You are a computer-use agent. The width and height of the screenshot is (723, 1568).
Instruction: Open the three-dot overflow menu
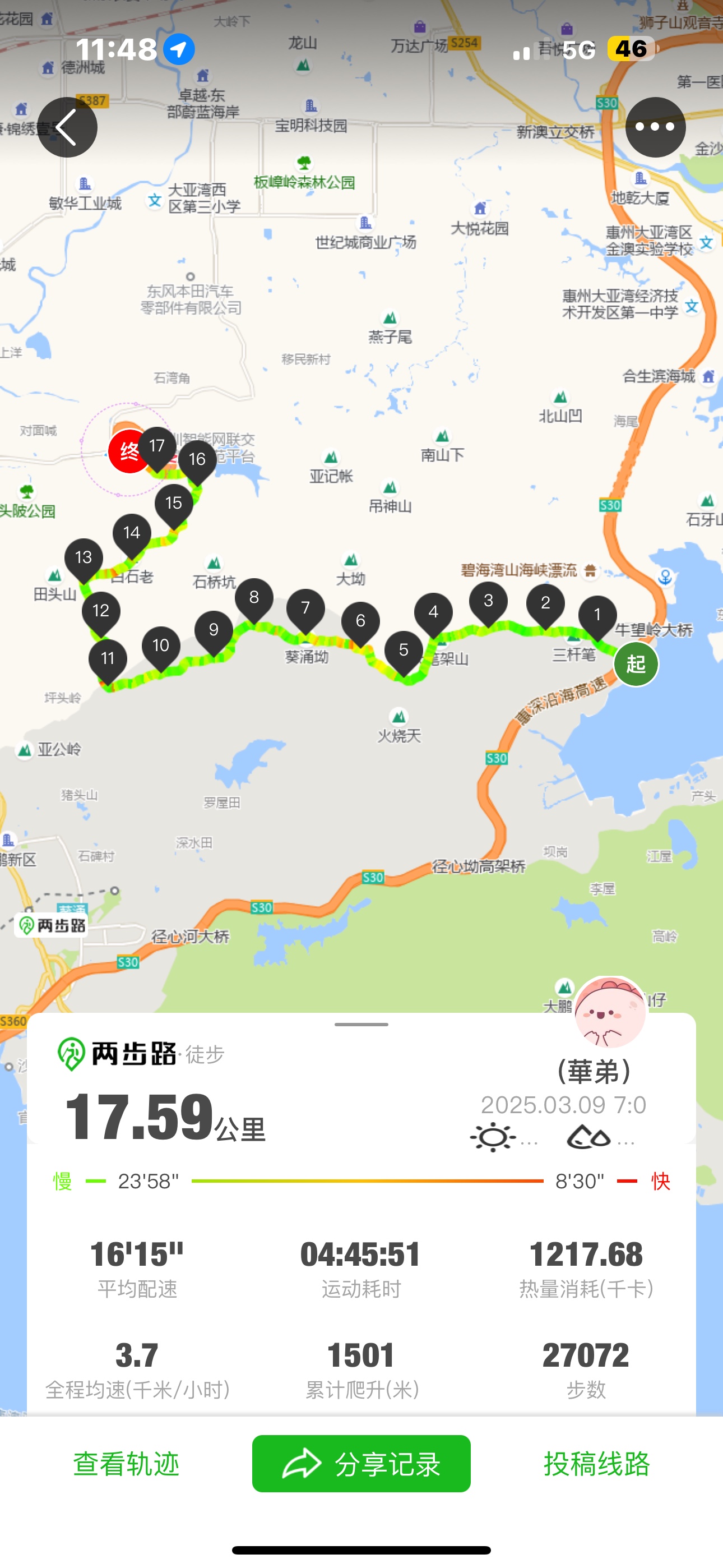tap(655, 127)
